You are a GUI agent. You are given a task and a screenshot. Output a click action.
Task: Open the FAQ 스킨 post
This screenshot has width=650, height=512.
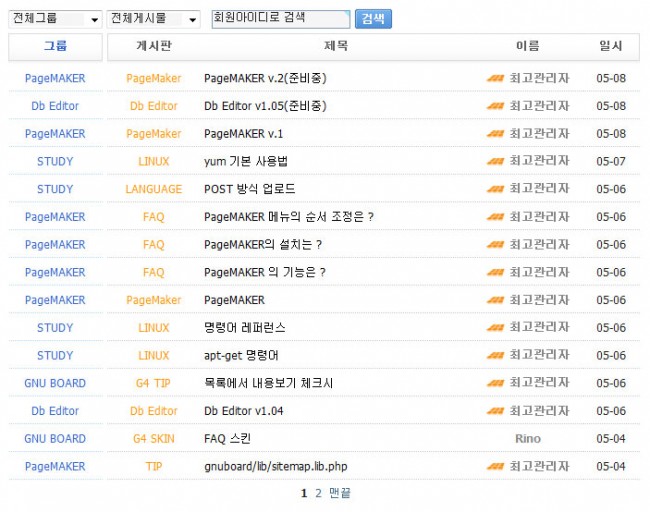click(229, 439)
